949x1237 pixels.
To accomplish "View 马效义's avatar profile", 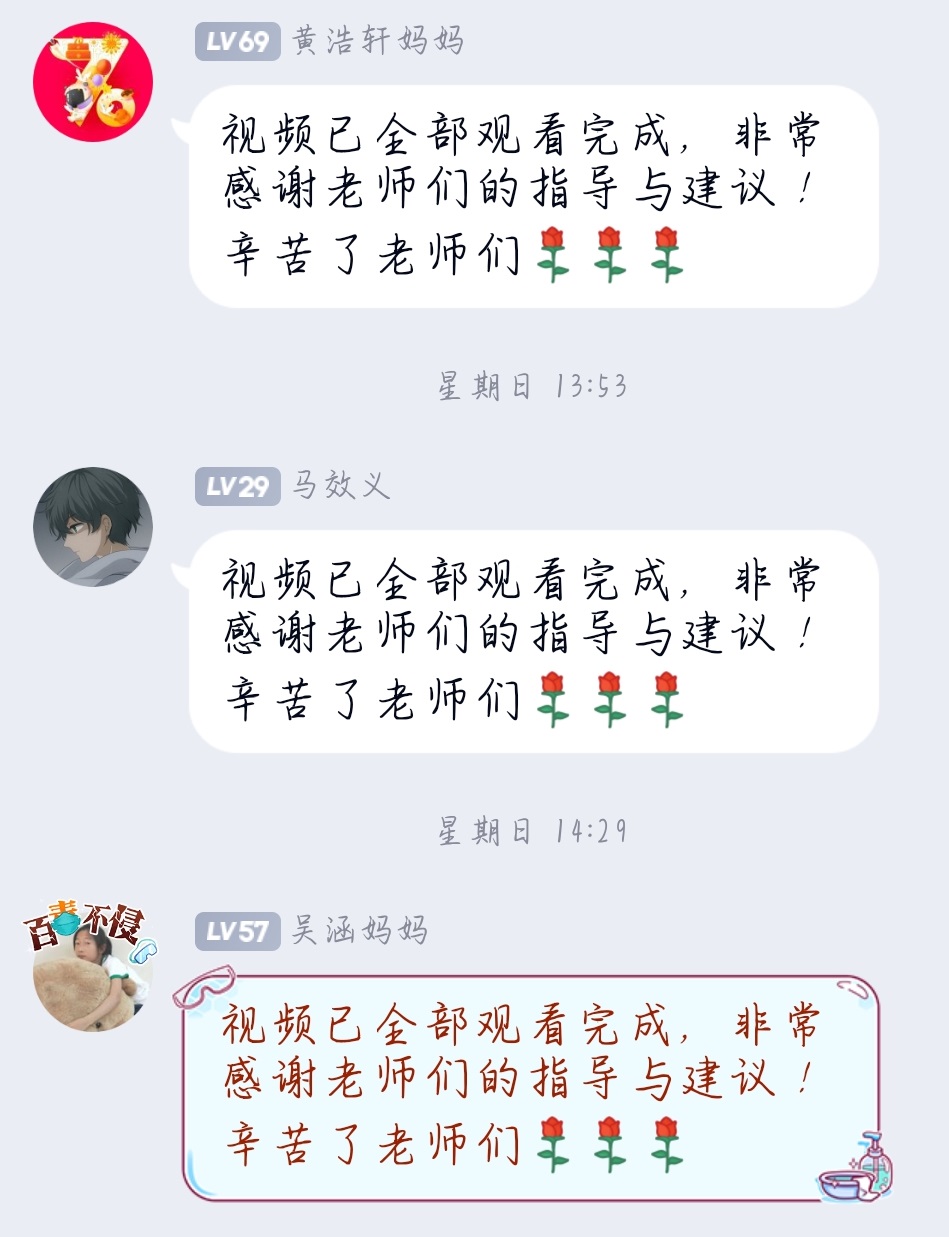I will click(x=93, y=526).
